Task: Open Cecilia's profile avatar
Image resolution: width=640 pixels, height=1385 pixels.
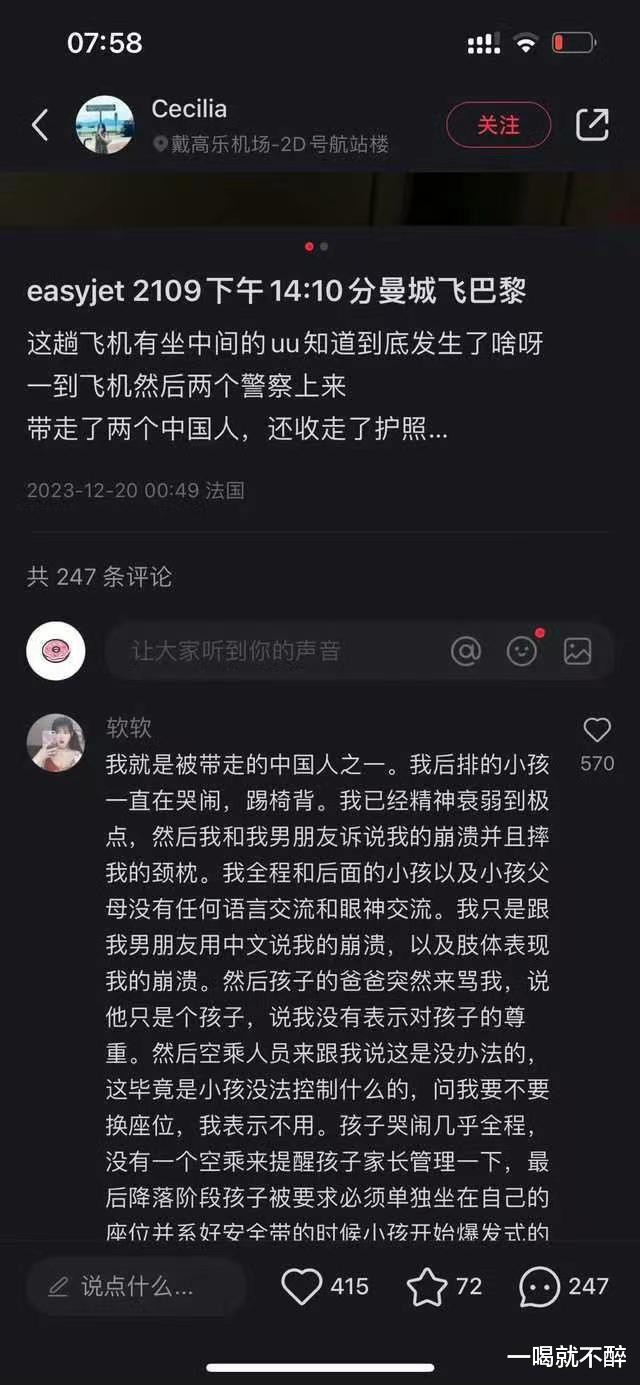Action: pos(105,126)
